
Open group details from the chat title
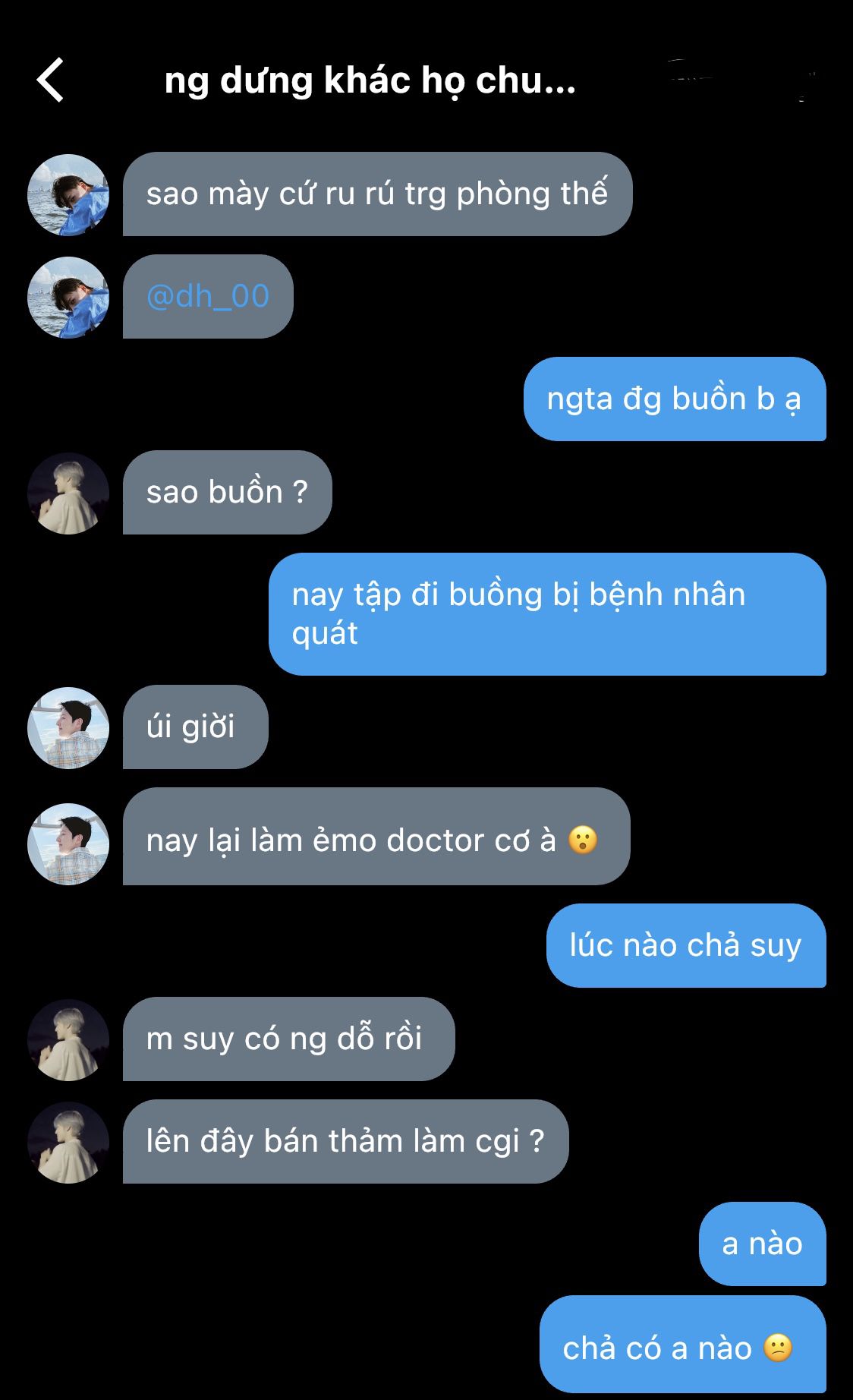(x=370, y=80)
